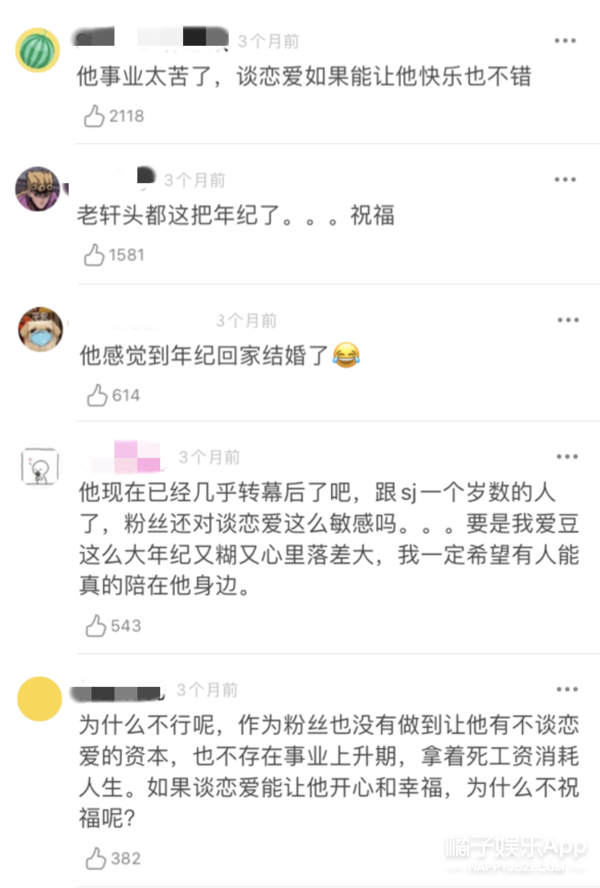
Task: Open the plain yellow avatar's profile
Action: pyautogui.click(x=40, y=698)
